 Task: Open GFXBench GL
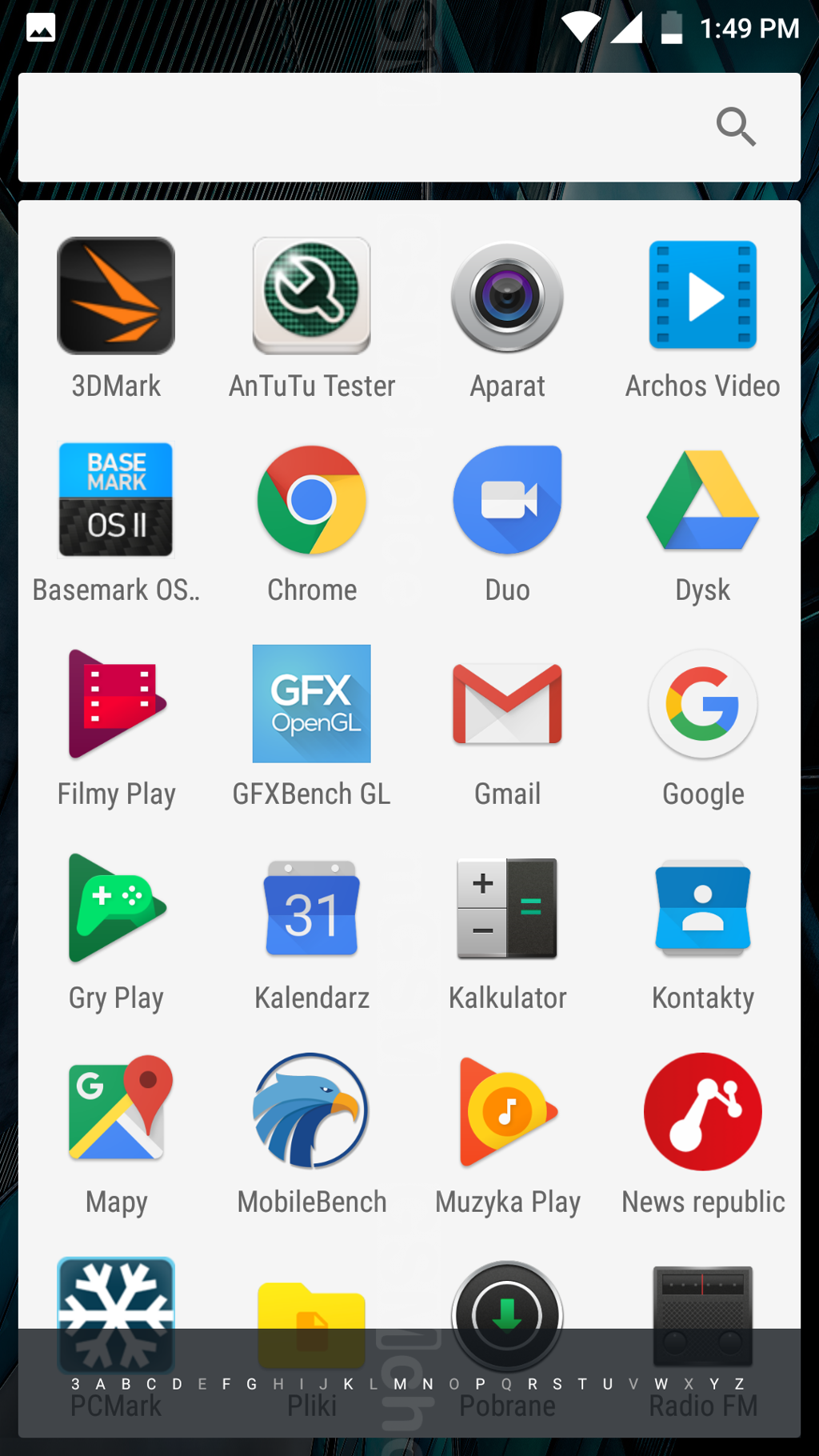311,704
